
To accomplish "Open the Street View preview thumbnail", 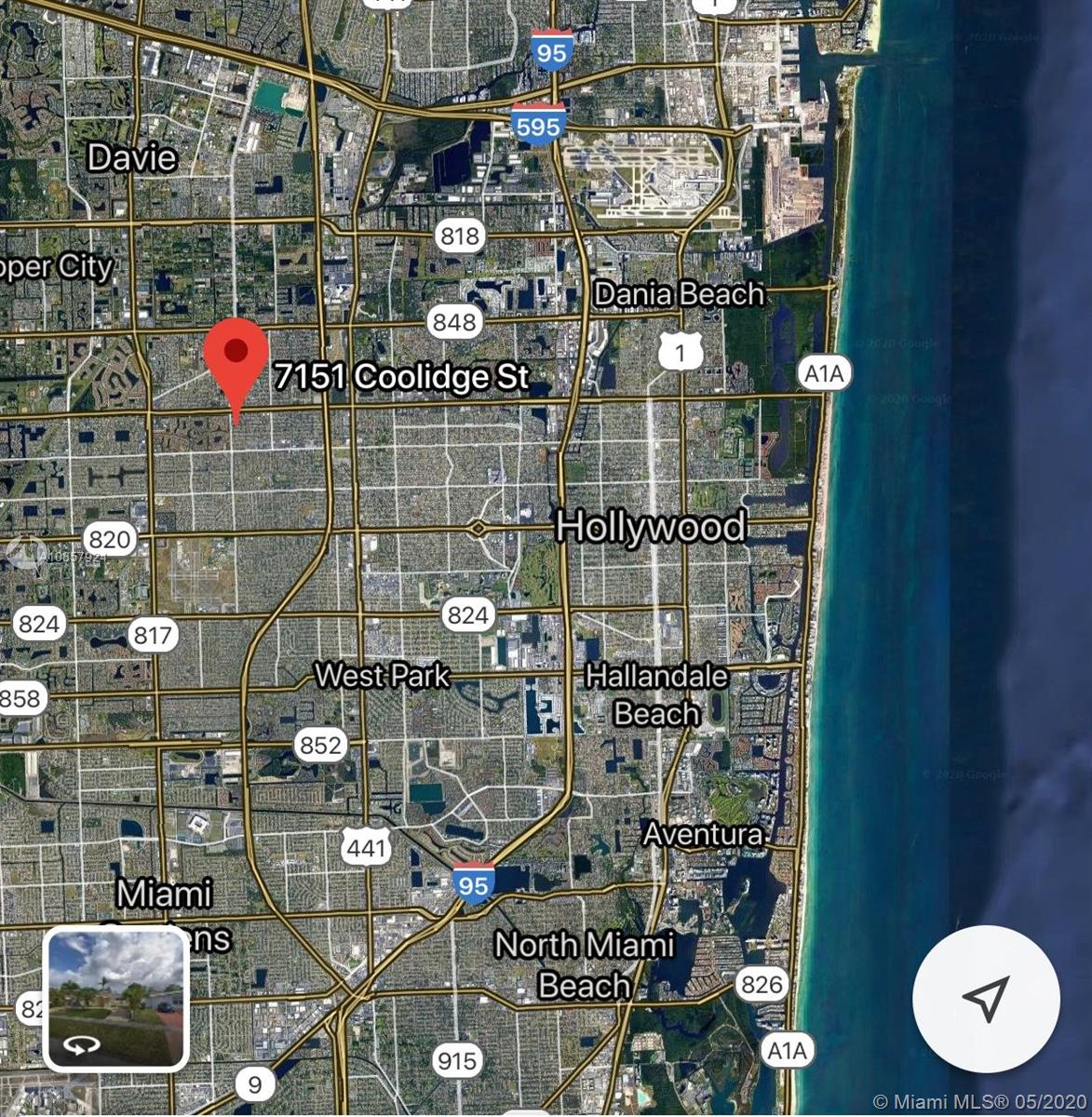I will point(116,998).
